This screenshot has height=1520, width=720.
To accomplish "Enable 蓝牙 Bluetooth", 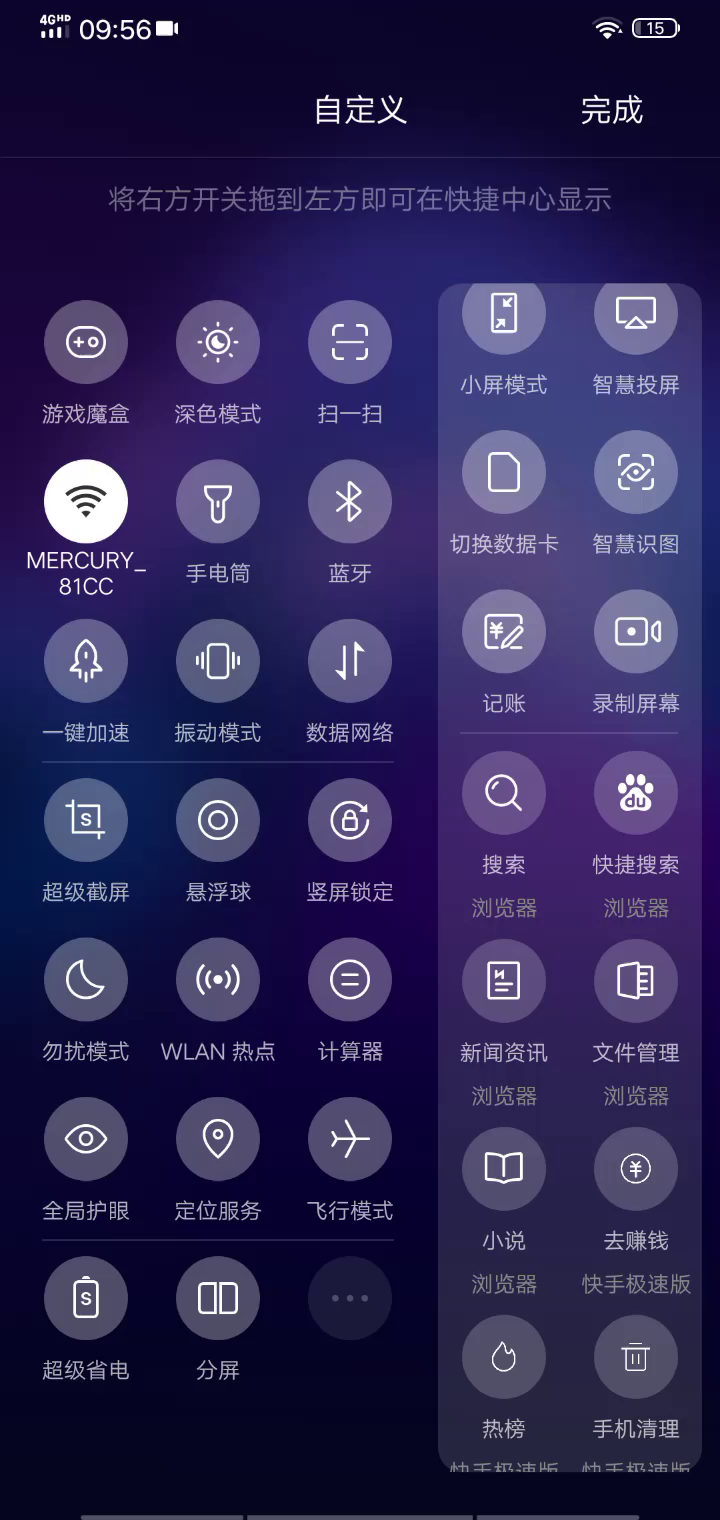I will 350,502.
